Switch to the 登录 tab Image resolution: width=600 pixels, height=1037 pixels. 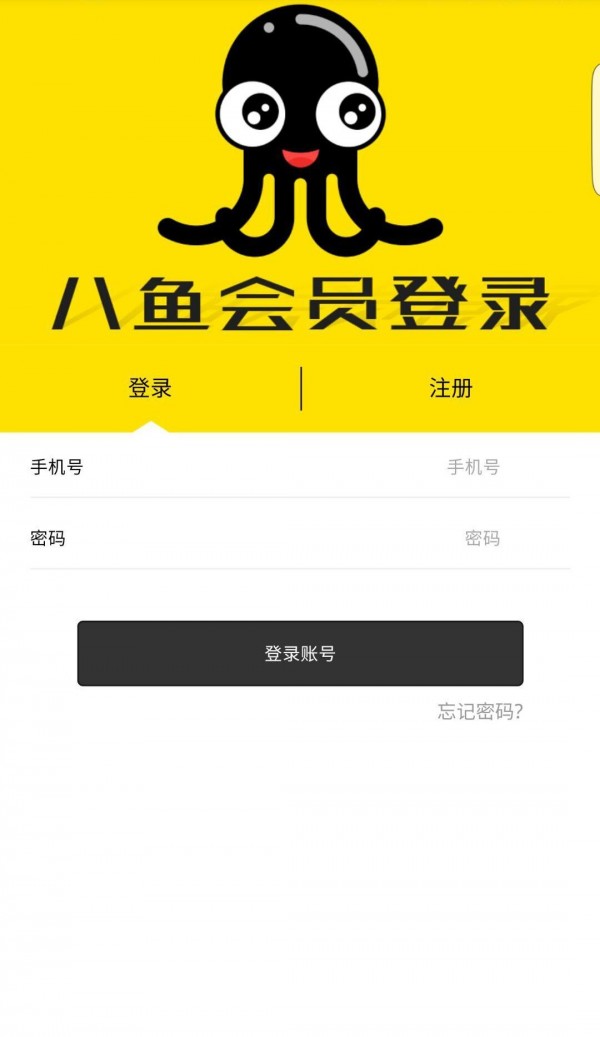[x=150, y=389]
